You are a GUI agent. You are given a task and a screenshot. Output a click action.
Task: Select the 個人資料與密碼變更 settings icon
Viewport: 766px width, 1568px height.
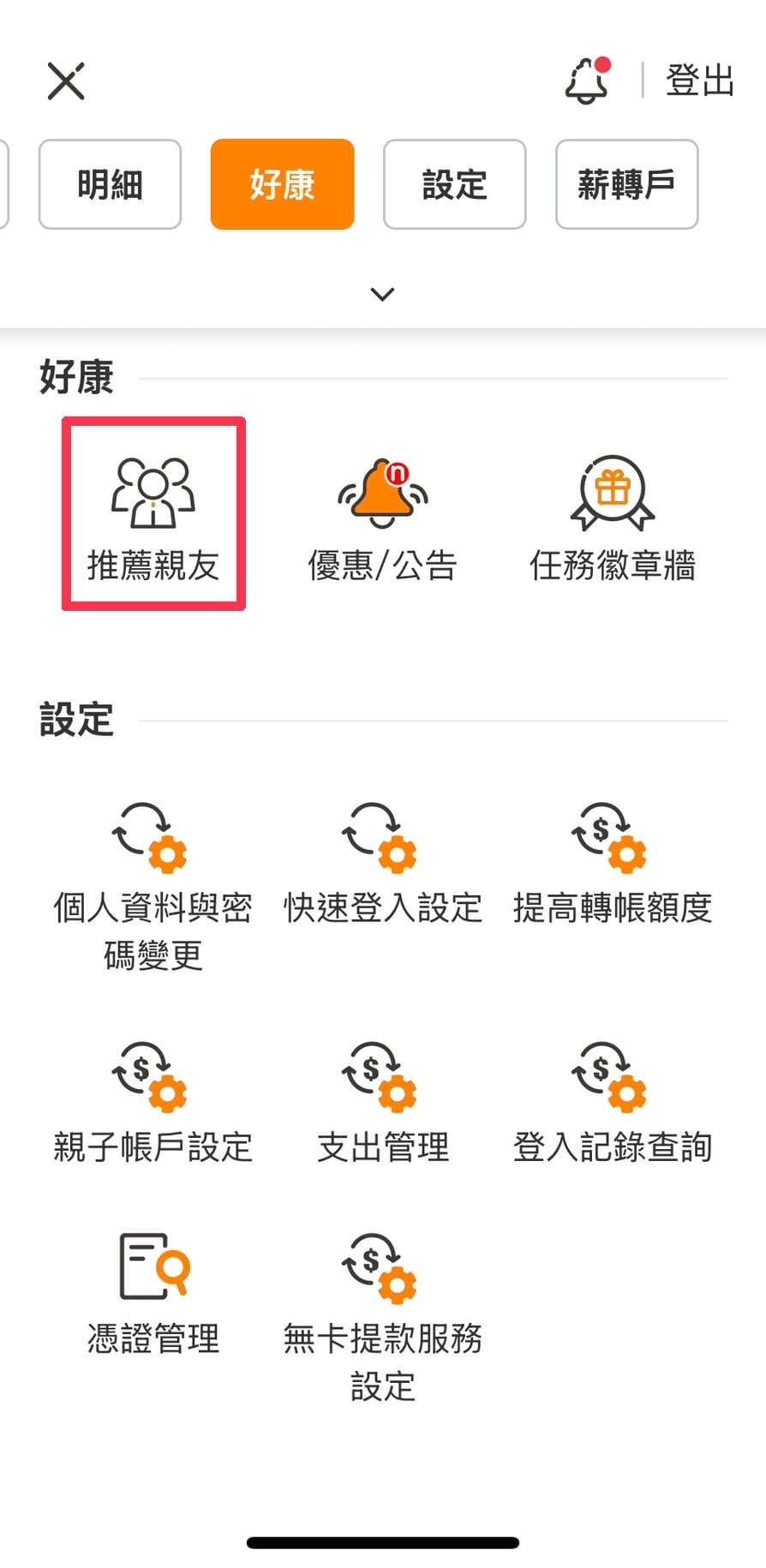pyautogui.click(x=153, y=844)
